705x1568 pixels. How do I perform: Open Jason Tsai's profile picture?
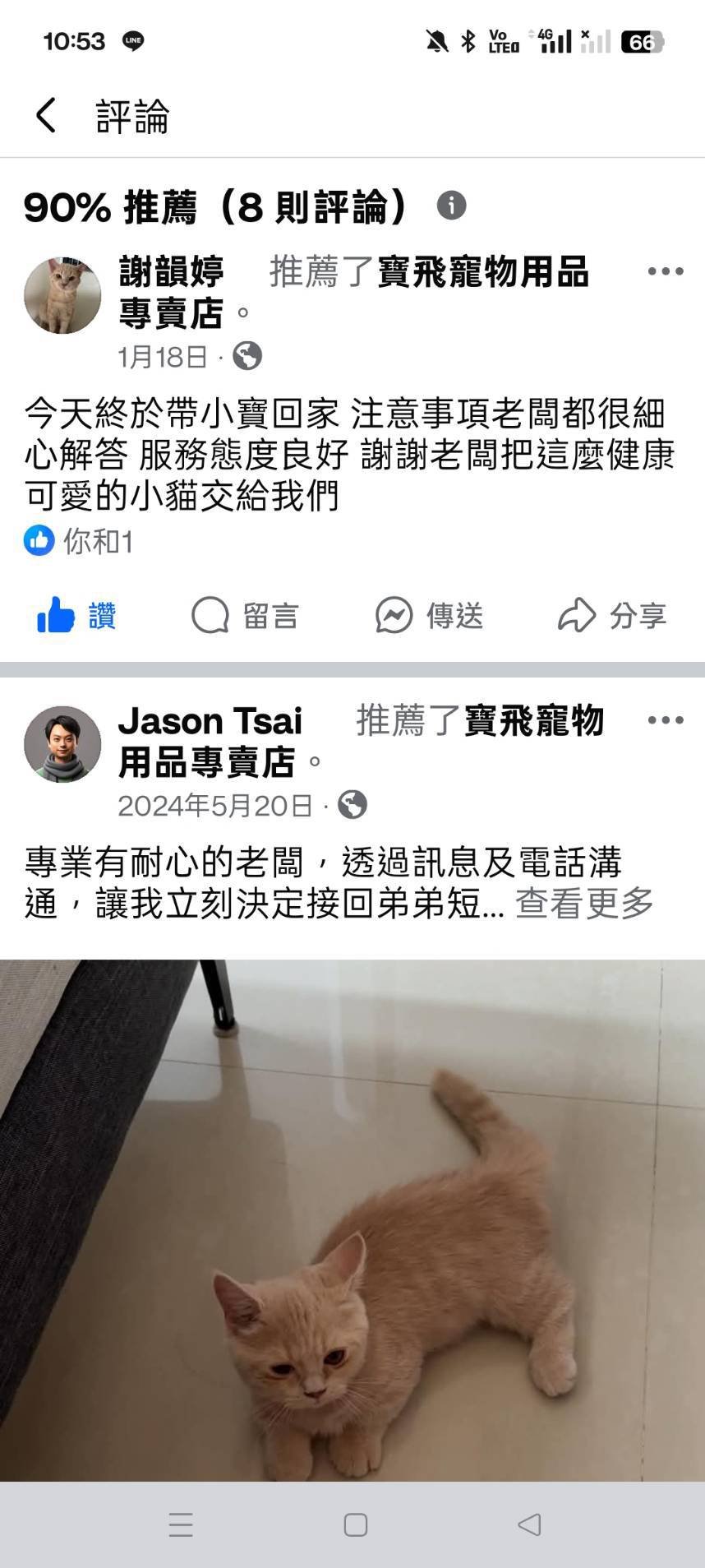(62, 743)
